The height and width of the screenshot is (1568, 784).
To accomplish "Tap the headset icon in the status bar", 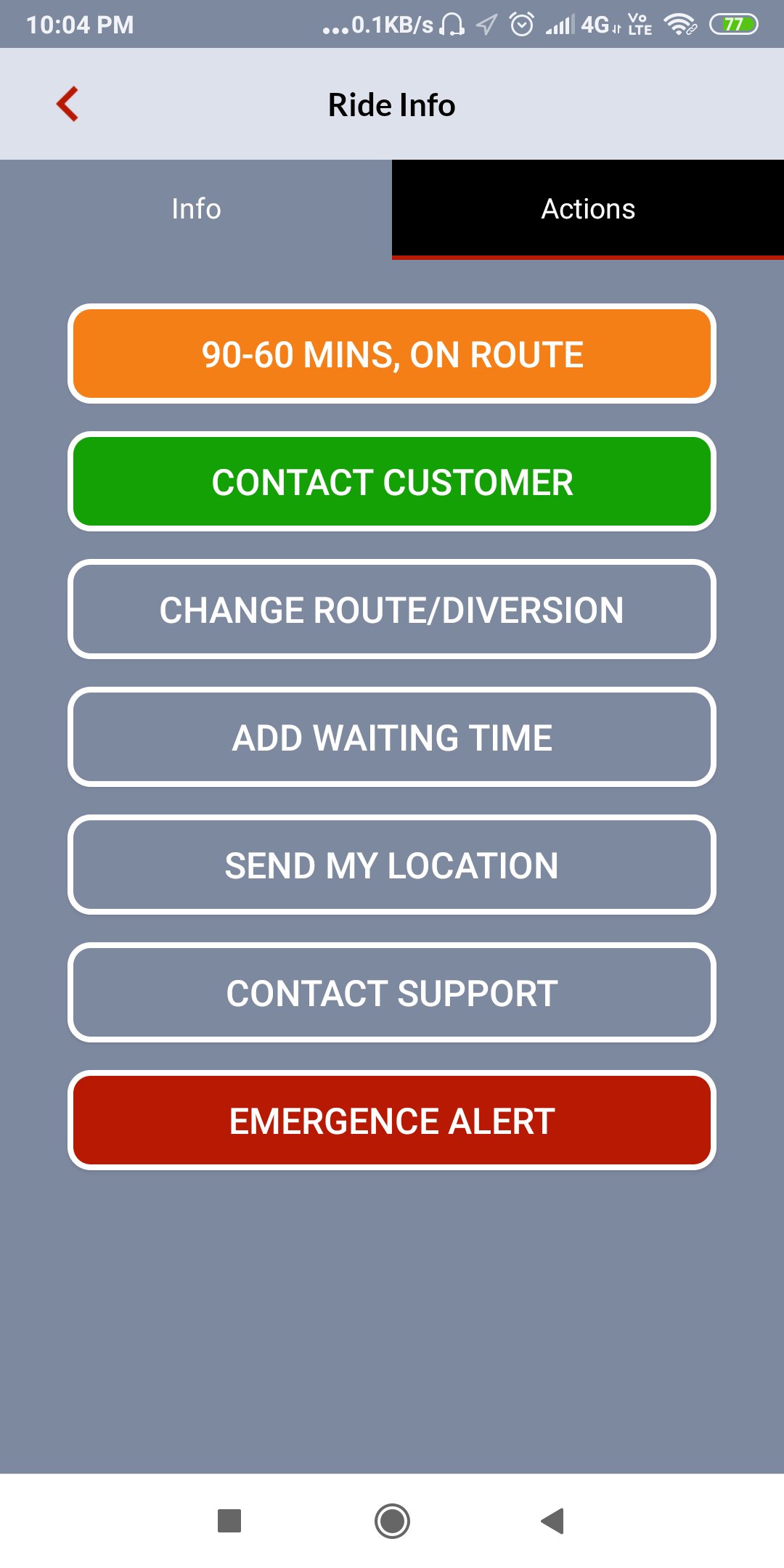I will pos(449,24).
